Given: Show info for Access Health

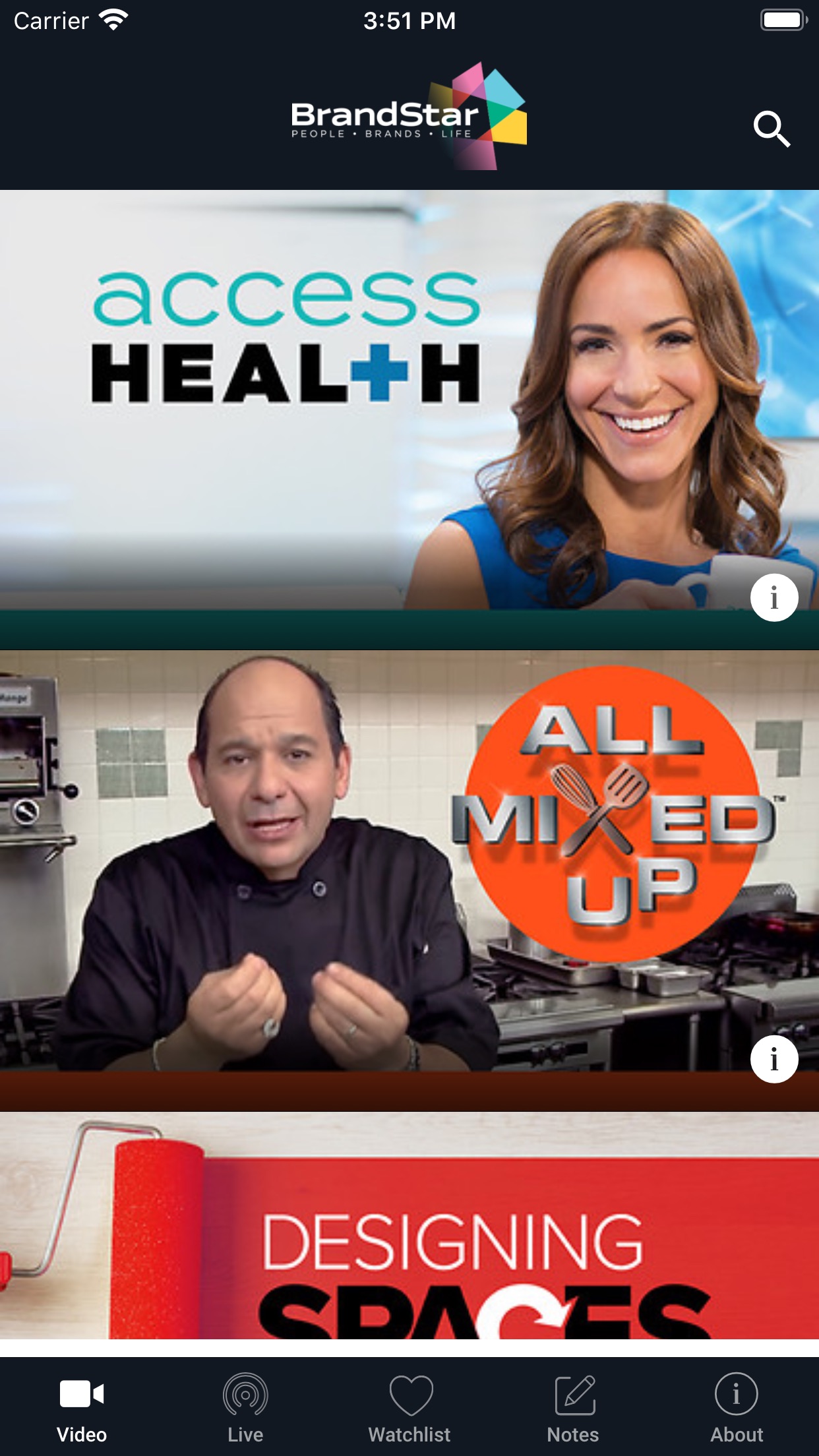Looking at the screenshot, I should click(x=774, y=597).
